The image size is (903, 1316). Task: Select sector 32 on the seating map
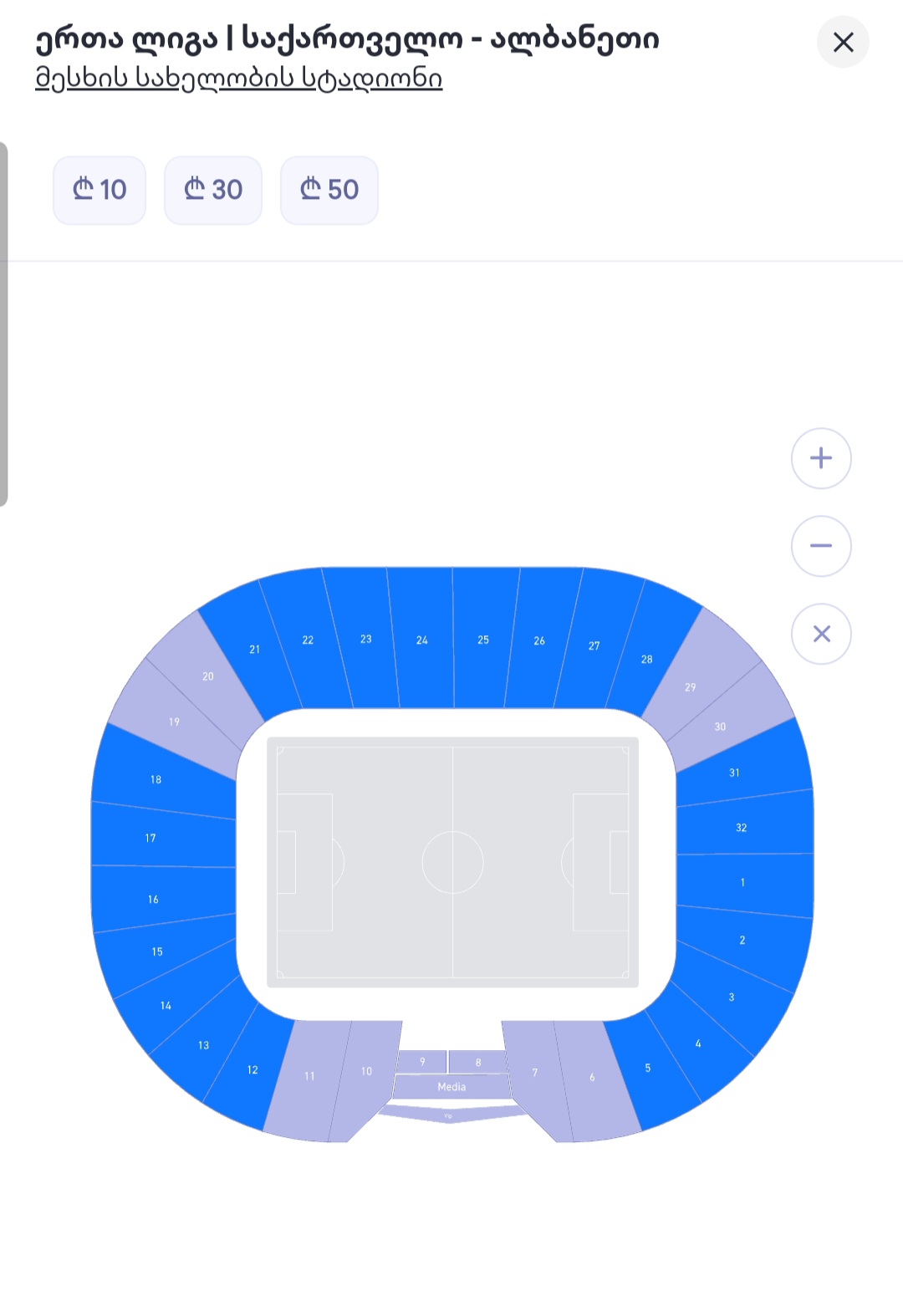[742, 827]
